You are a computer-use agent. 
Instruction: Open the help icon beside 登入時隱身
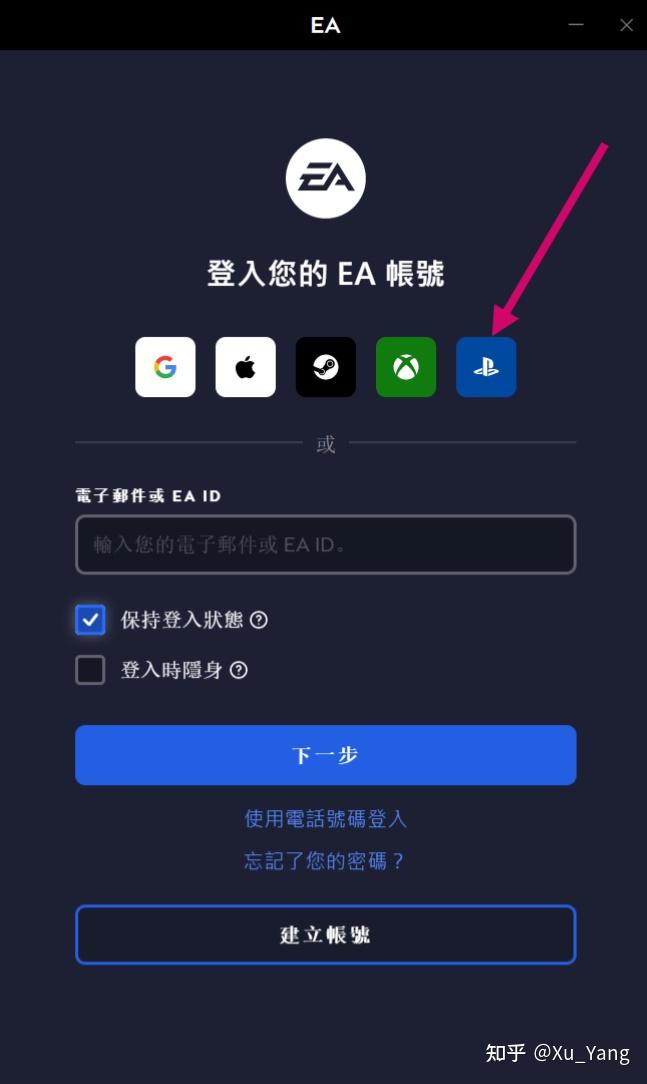click(x=238, y=670)
